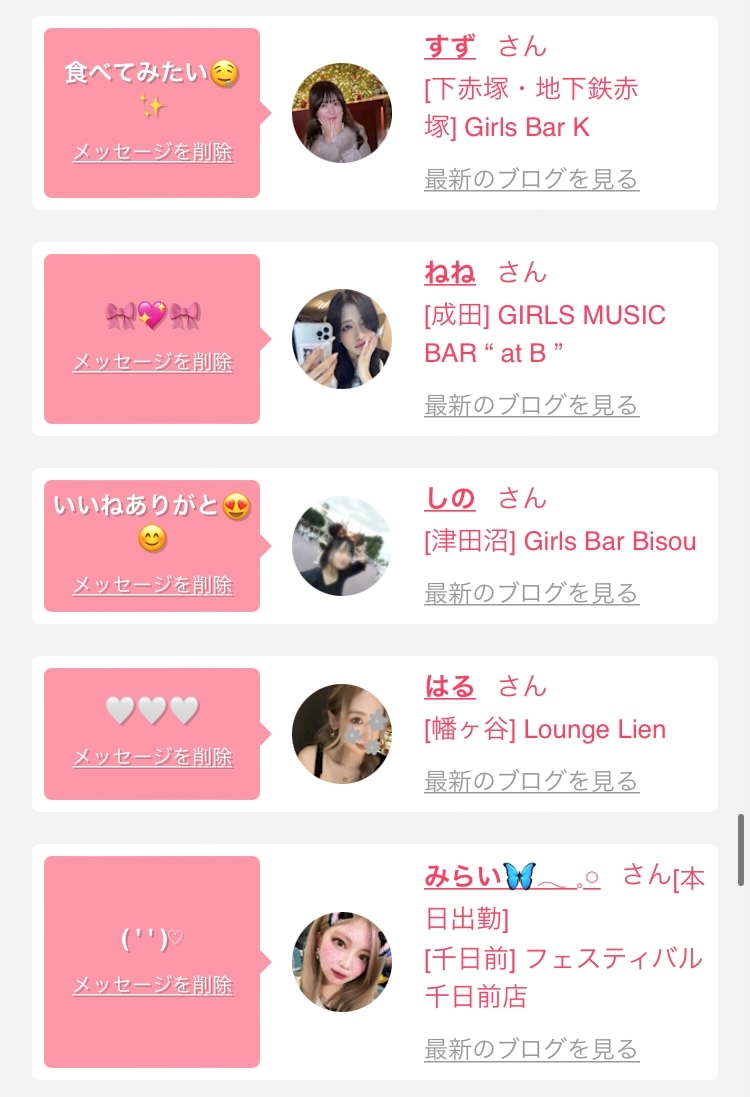Open しの's profile name link
The image size is (750, 1097).
coord(450,499)
